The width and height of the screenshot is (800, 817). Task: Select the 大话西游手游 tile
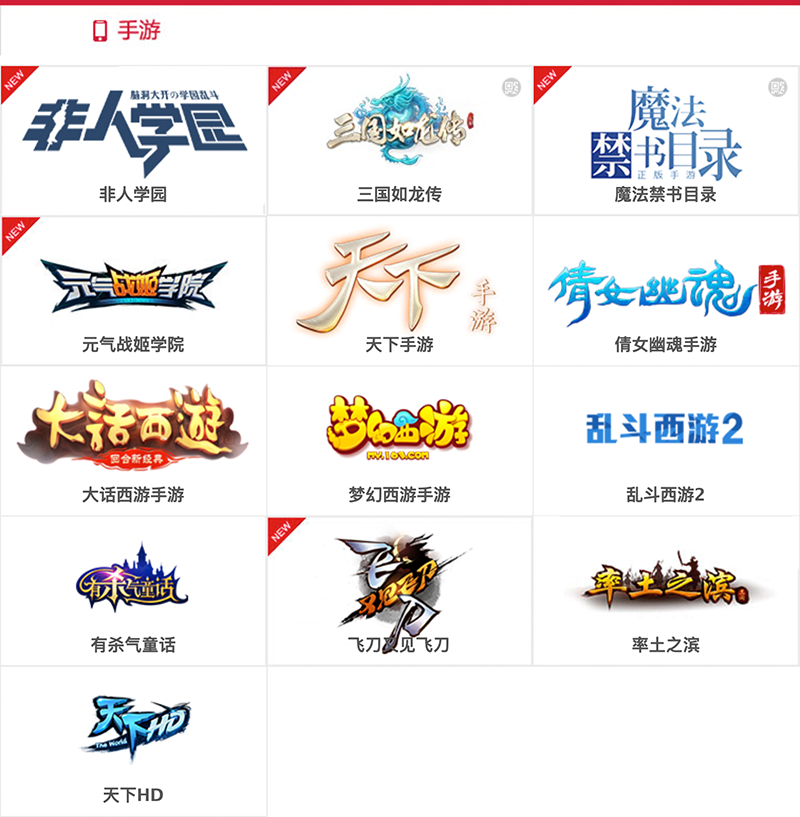coord(133,440)
